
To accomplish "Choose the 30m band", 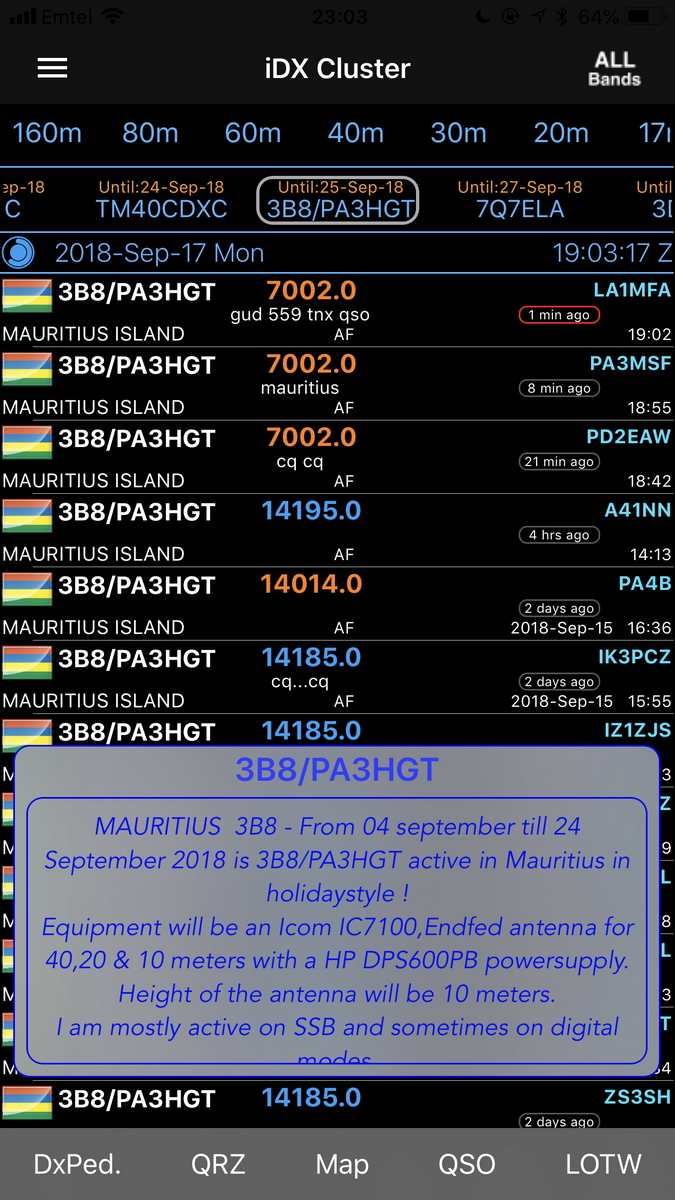I will pyautogui.click(x=458, y=133).
